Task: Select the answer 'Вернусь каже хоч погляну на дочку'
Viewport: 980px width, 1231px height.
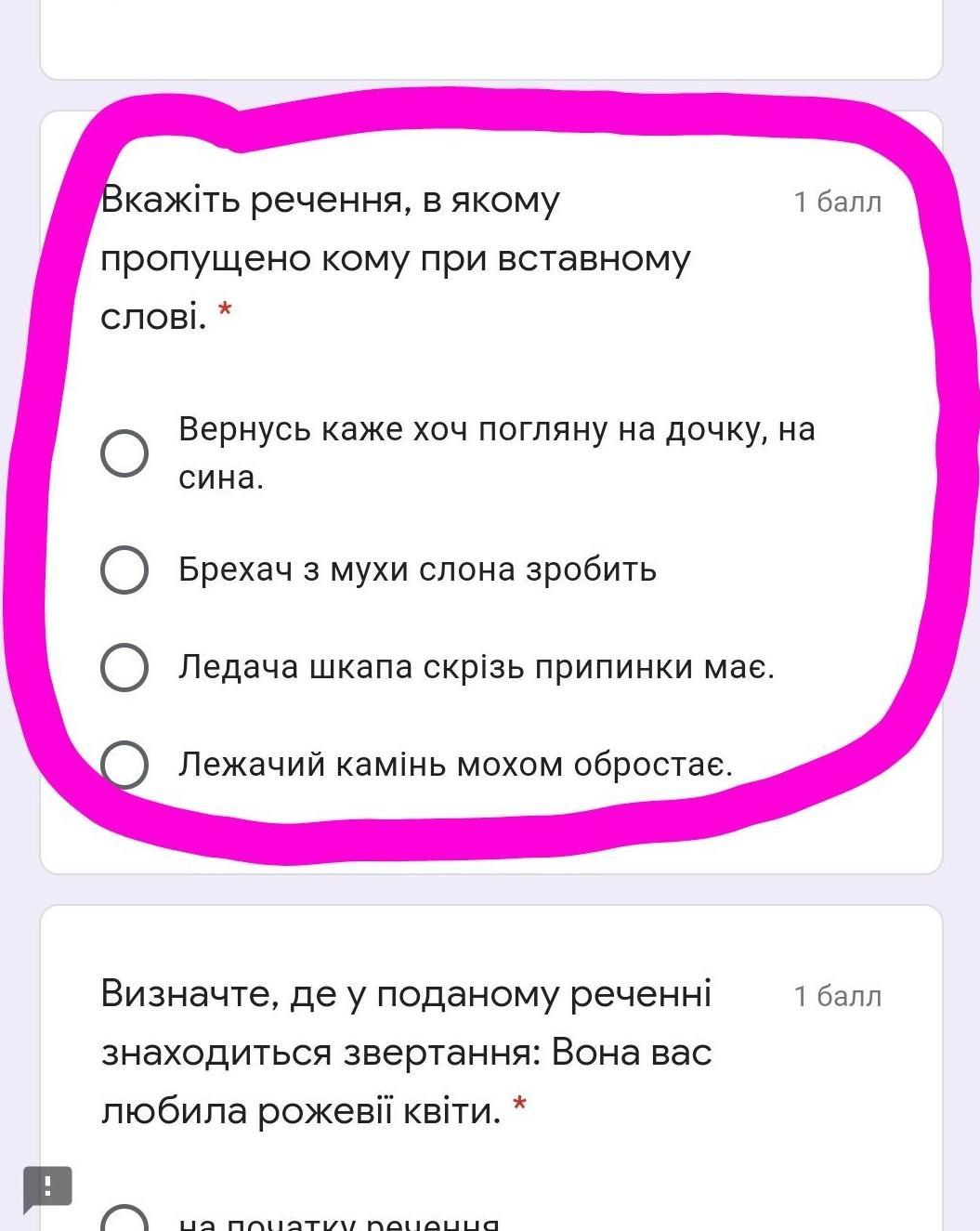Action: (x=124, y=453)
